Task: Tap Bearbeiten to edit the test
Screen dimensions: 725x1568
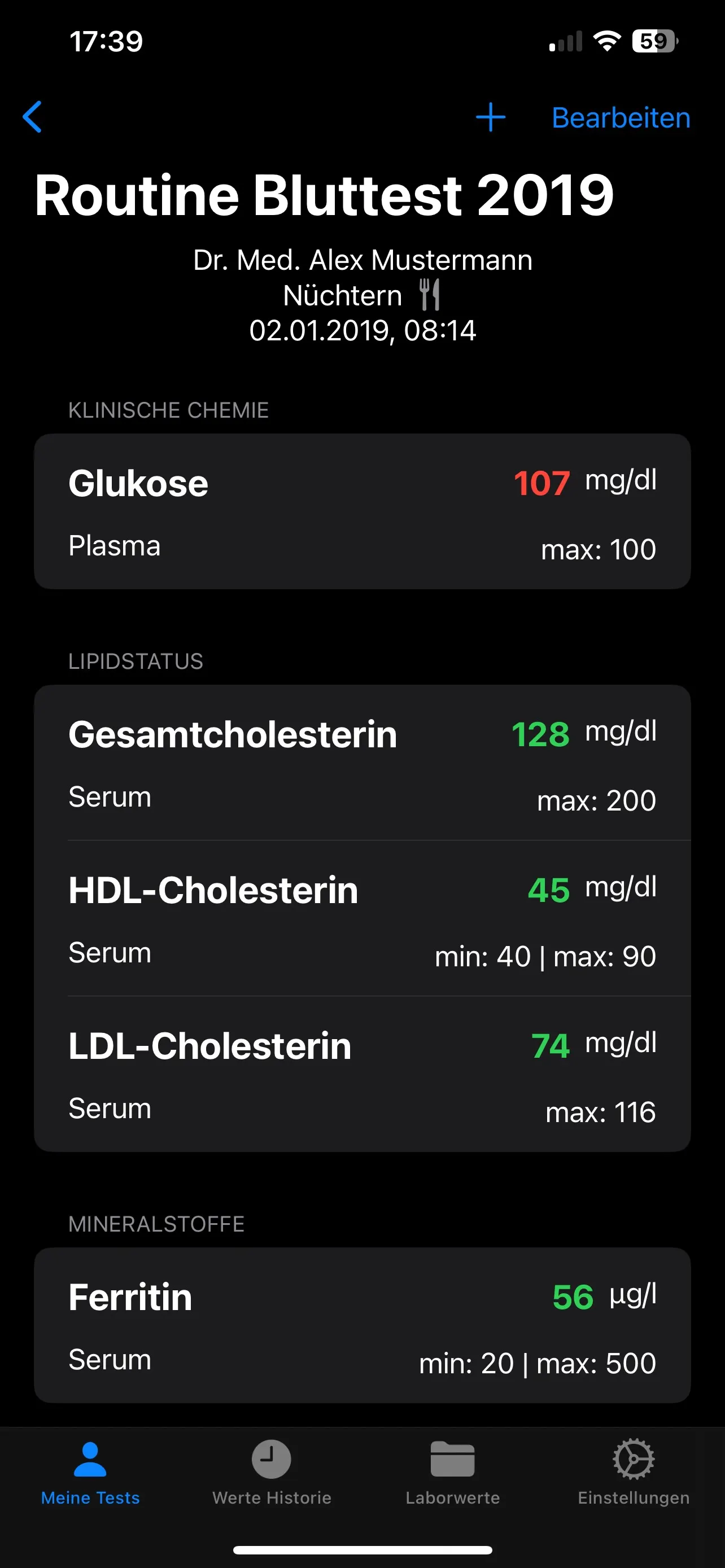Action: 621,117
